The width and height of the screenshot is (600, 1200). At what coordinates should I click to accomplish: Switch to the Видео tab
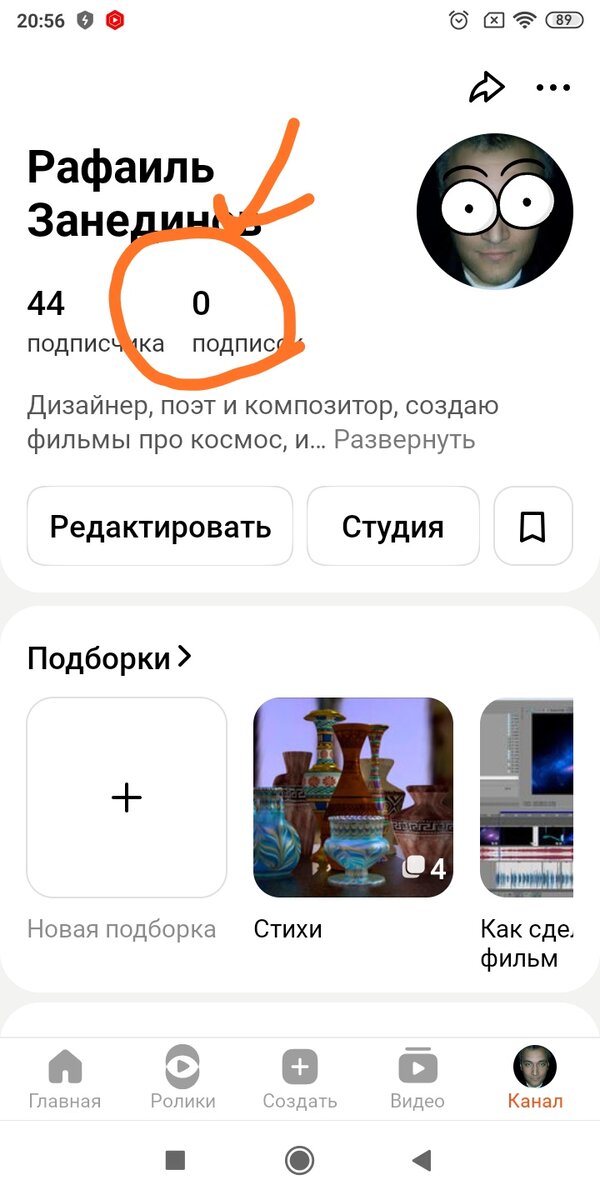[x=417, y=1080]
